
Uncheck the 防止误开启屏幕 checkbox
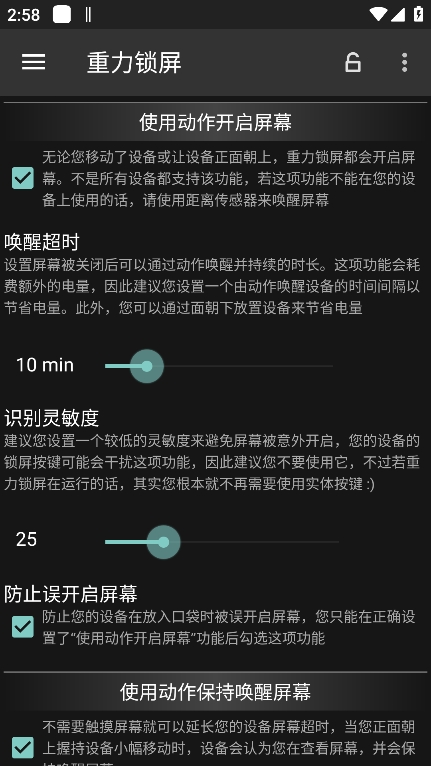(23, 627)
